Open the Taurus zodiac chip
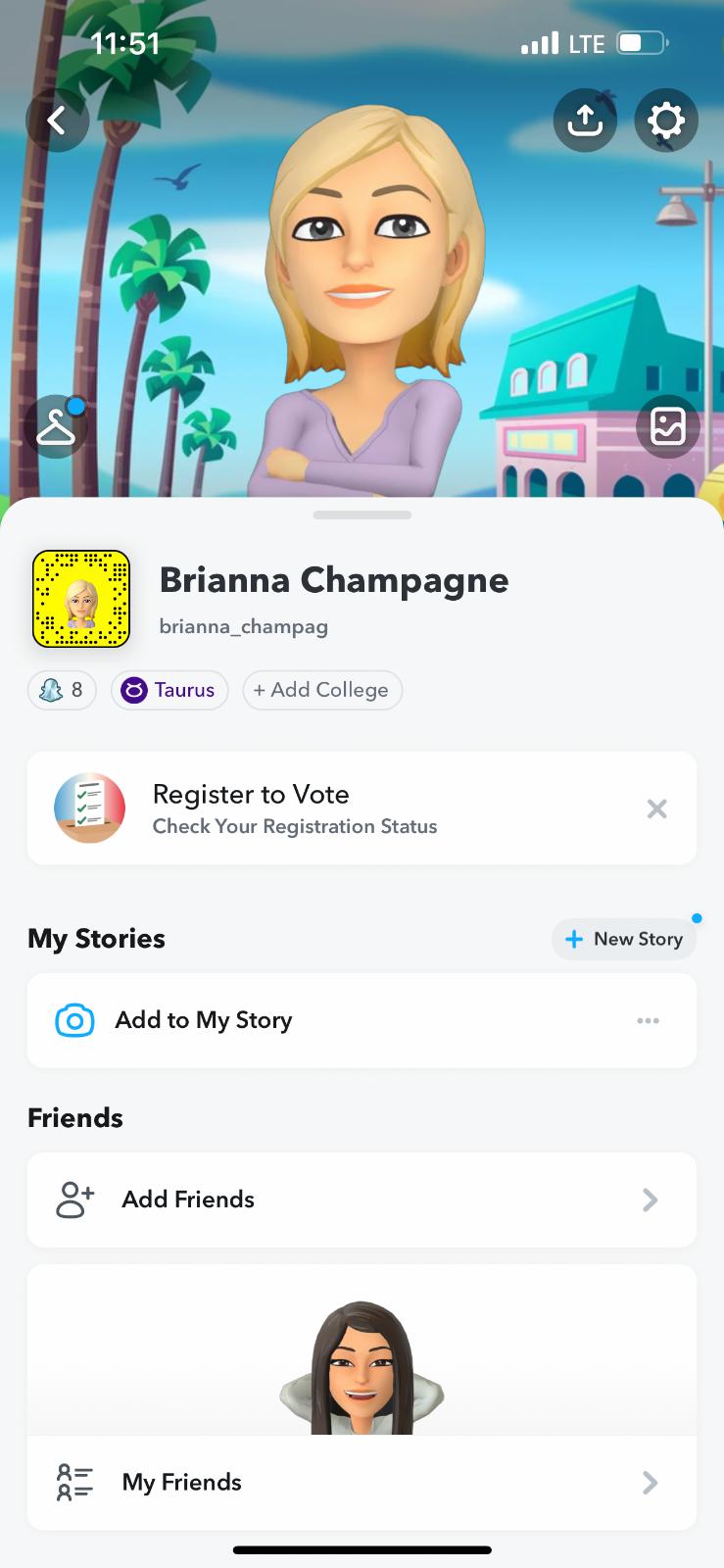This screenshot has width=724, height=1568. point(169,690)
